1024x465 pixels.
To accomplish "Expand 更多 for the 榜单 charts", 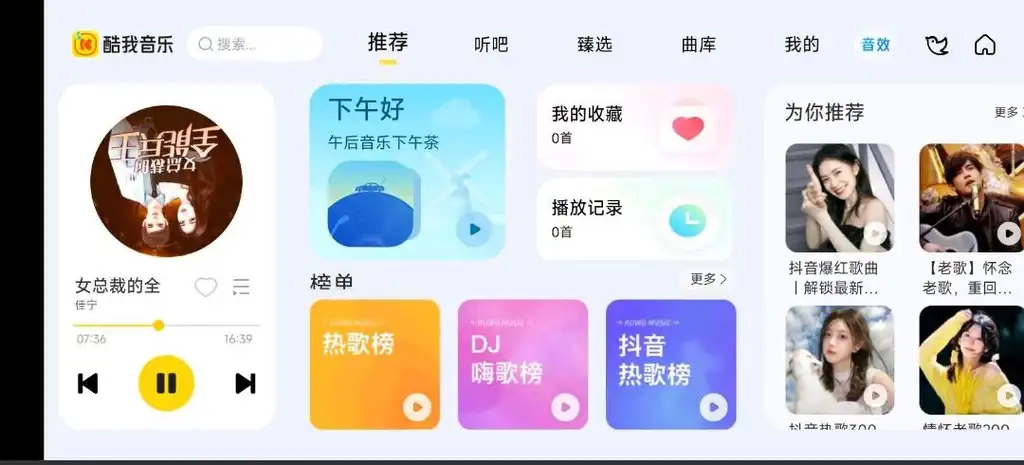I will 708,279.
